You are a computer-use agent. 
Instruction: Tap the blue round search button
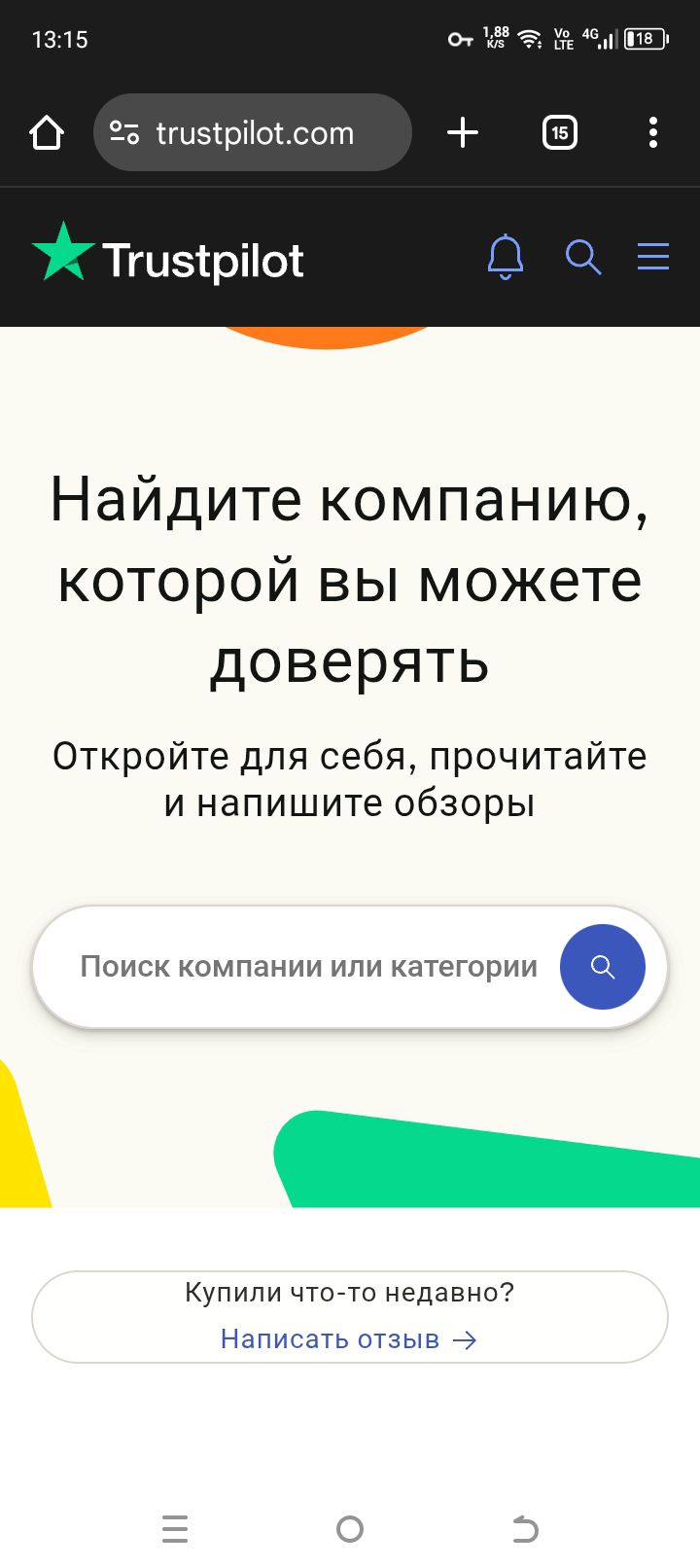click(602, 967)
